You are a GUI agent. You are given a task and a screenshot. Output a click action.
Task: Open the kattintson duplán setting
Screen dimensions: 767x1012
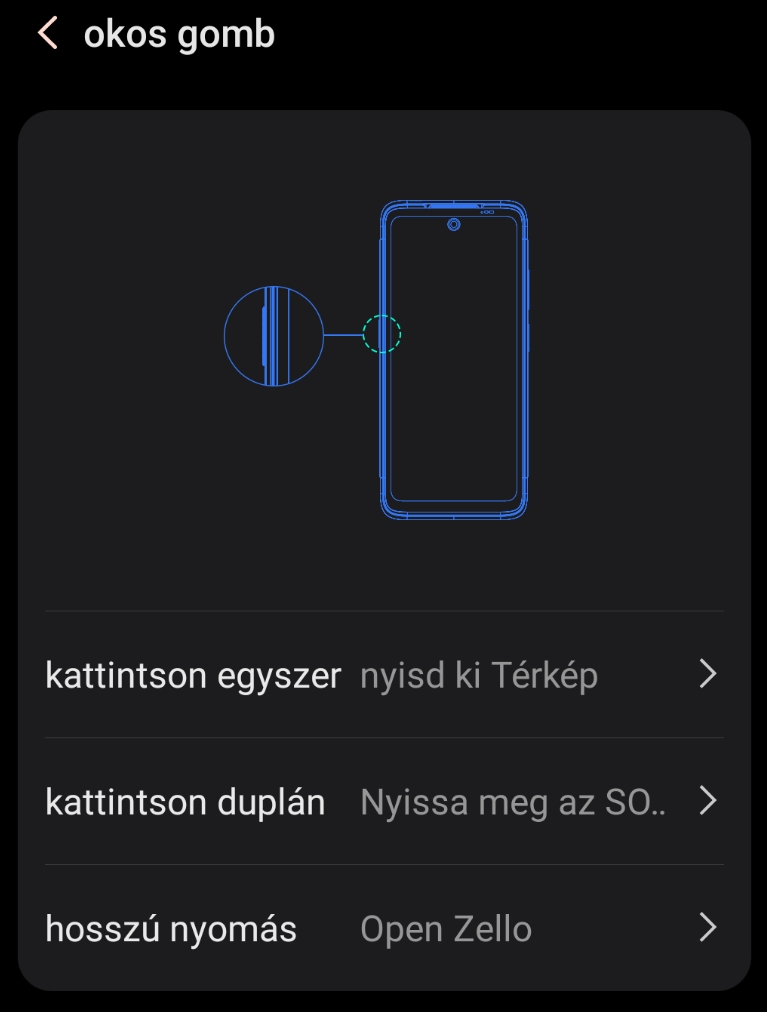[x=384, y=802]
